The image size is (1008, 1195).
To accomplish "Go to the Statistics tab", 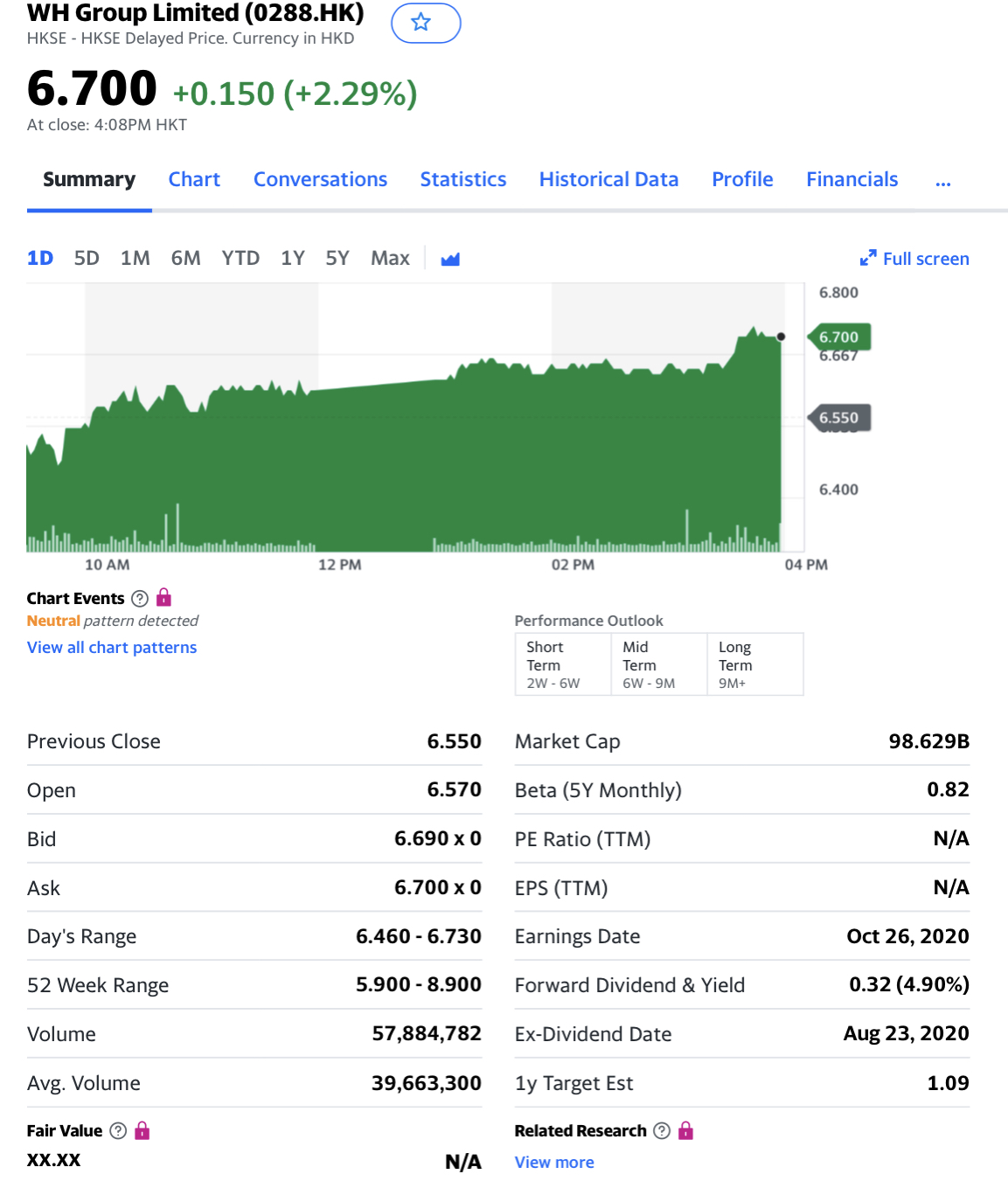I will pyautogui.click(x=462, y=179).
